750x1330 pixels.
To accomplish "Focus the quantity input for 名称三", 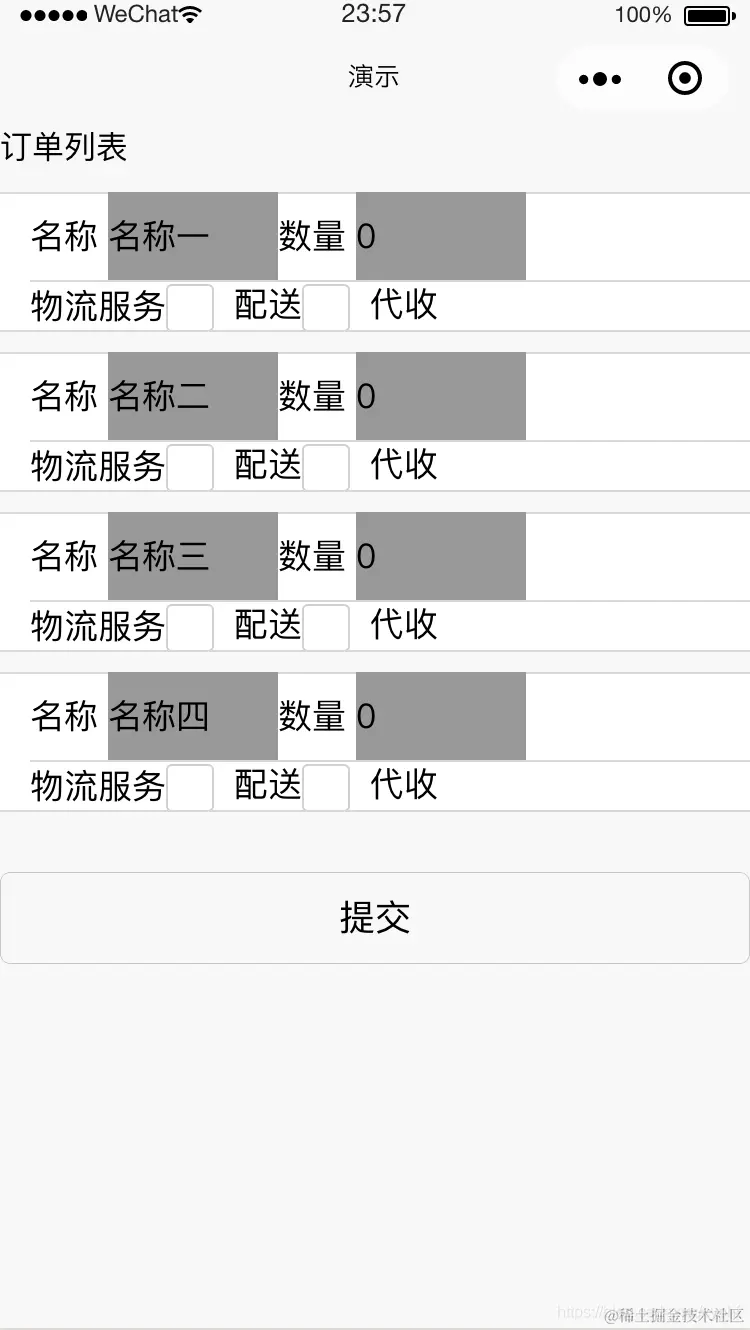I will (440, 556).
